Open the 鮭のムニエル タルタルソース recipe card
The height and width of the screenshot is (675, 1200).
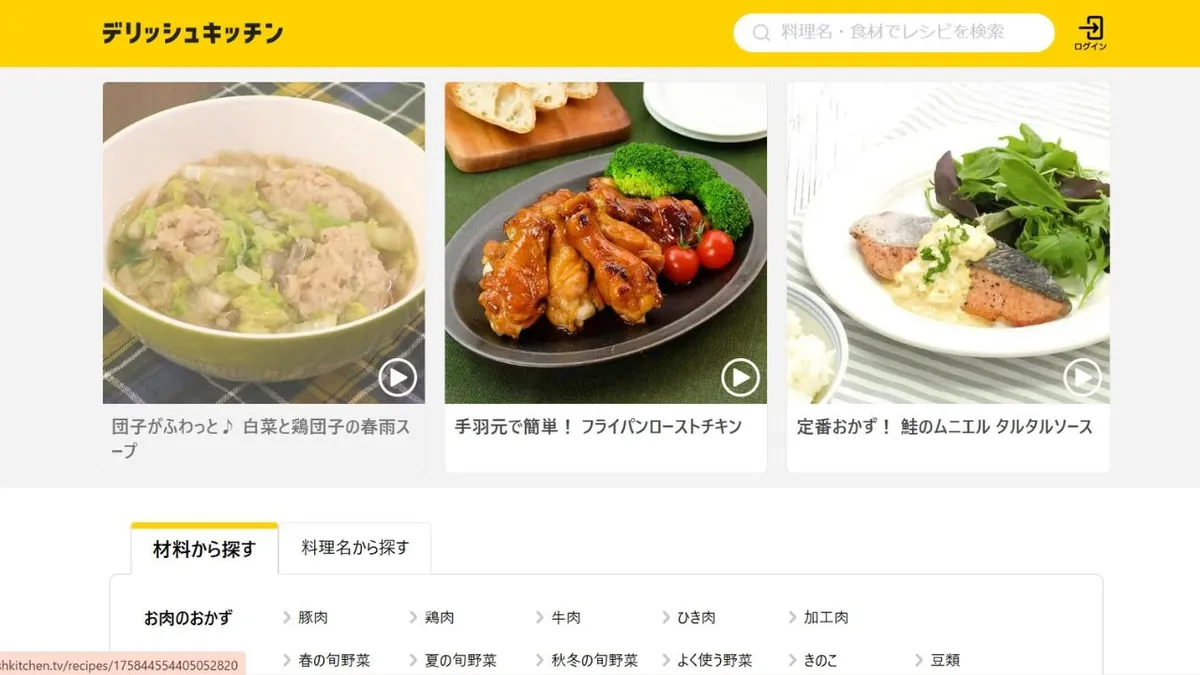click(947, 275)
